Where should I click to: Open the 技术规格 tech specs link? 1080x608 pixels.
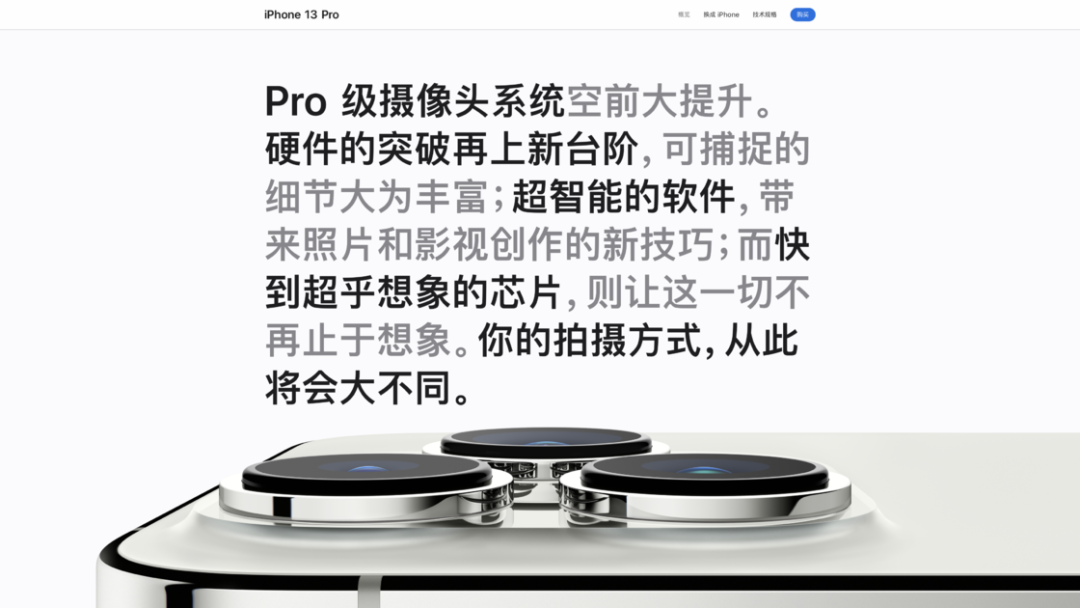pos(765,14)
